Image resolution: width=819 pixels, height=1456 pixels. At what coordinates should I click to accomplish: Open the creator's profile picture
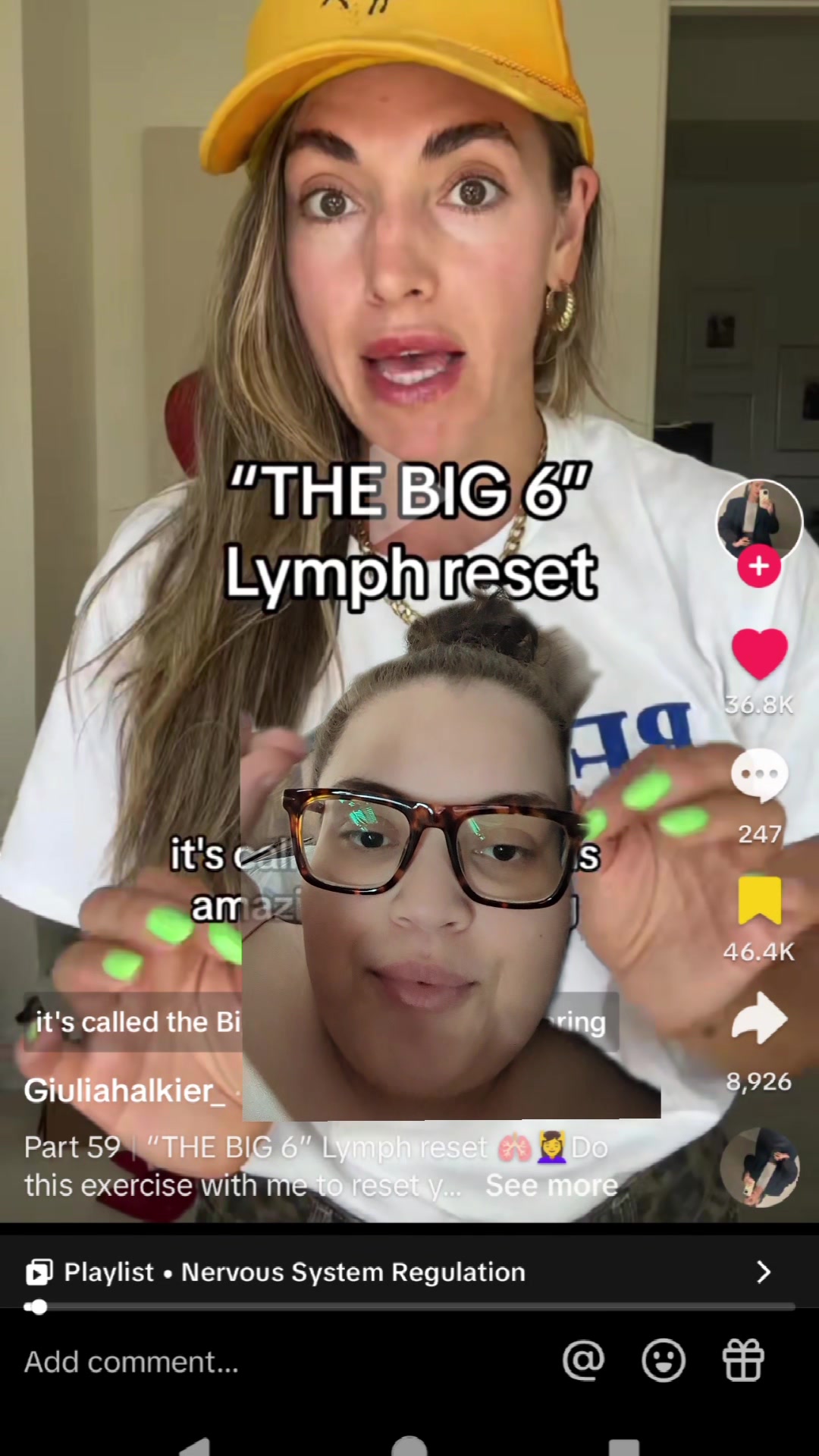pyautogui.click(x=759, y=519)
